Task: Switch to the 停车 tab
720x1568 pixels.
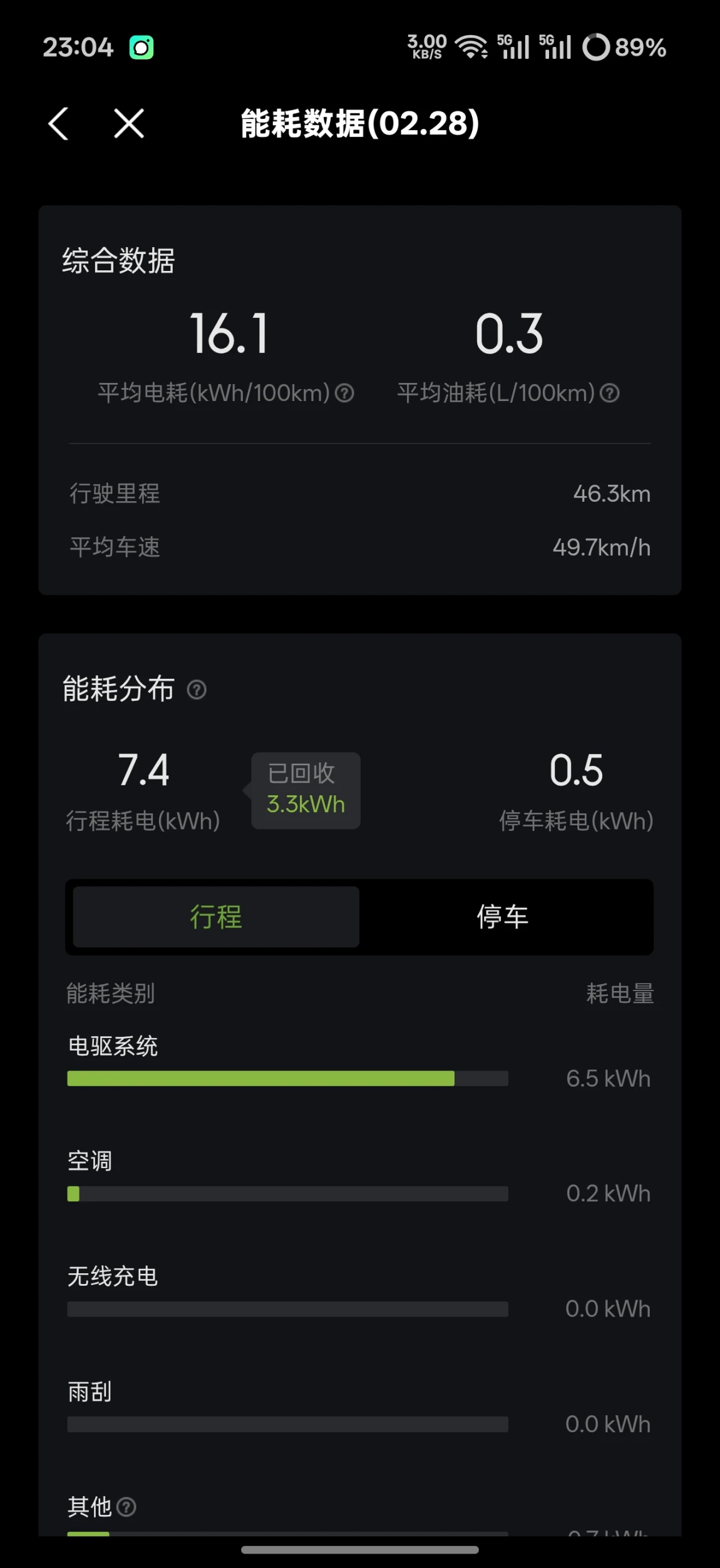Action: click(502, 917)
